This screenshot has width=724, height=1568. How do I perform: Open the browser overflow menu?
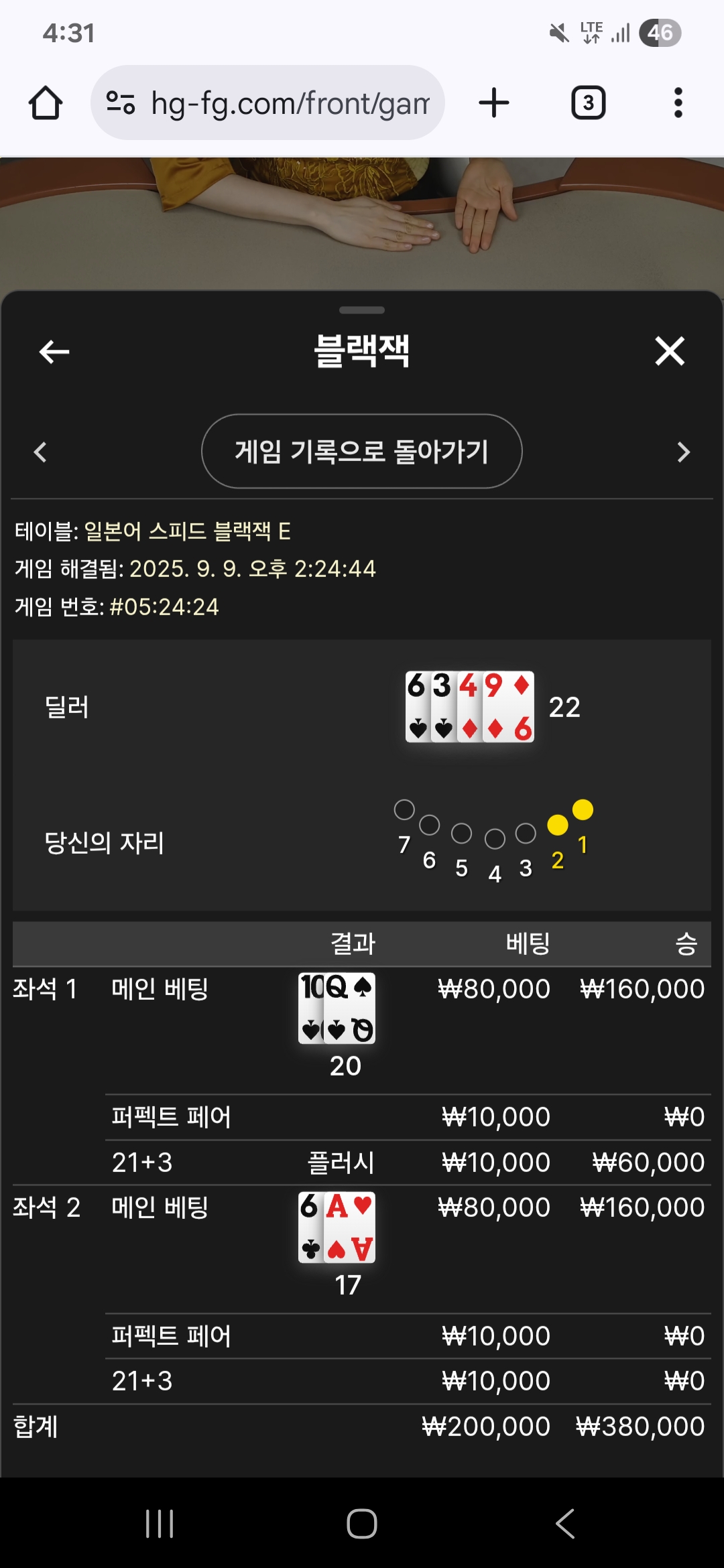[678, 103]
